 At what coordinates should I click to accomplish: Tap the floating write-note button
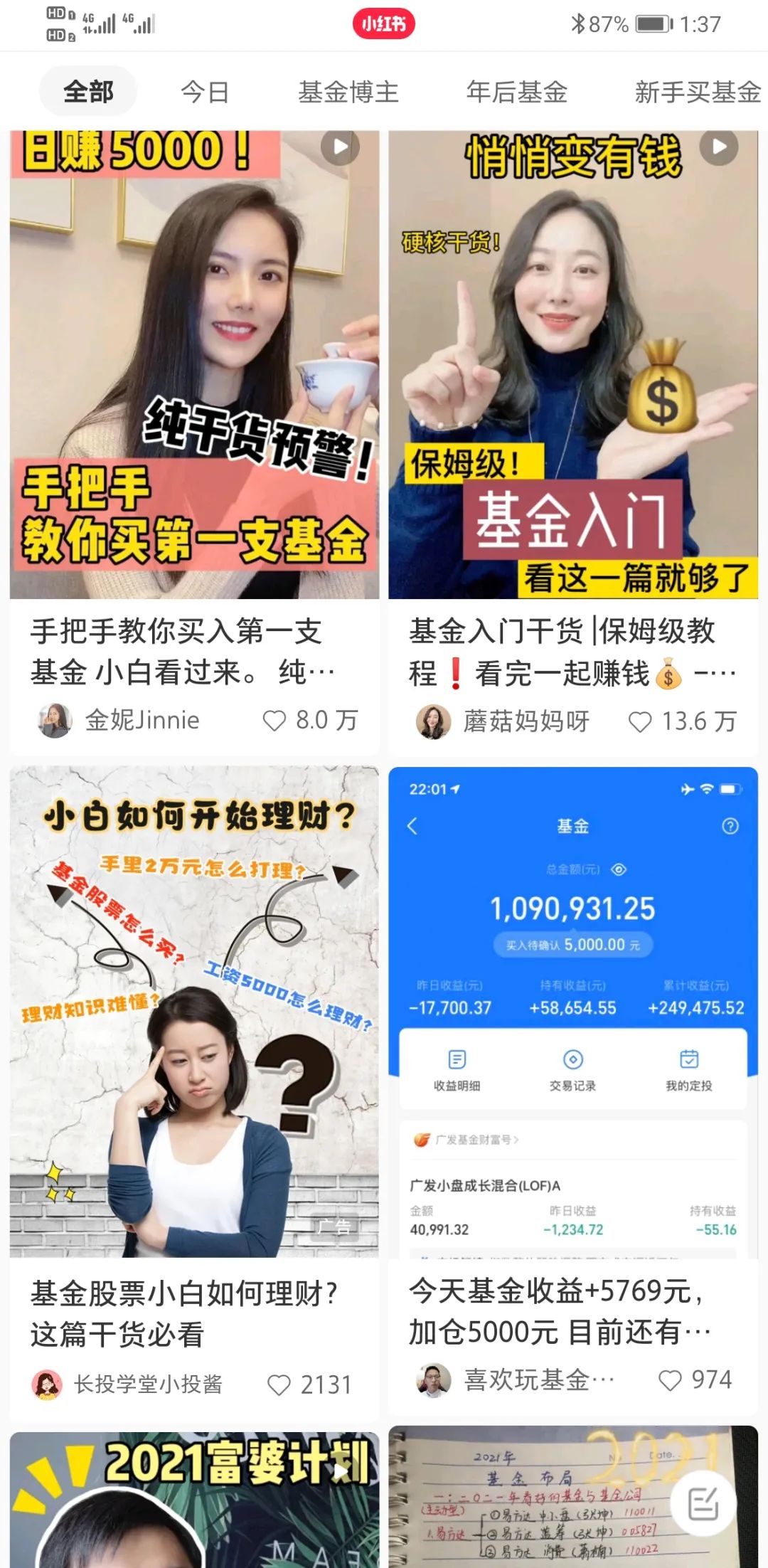(x=703, y=1504)
